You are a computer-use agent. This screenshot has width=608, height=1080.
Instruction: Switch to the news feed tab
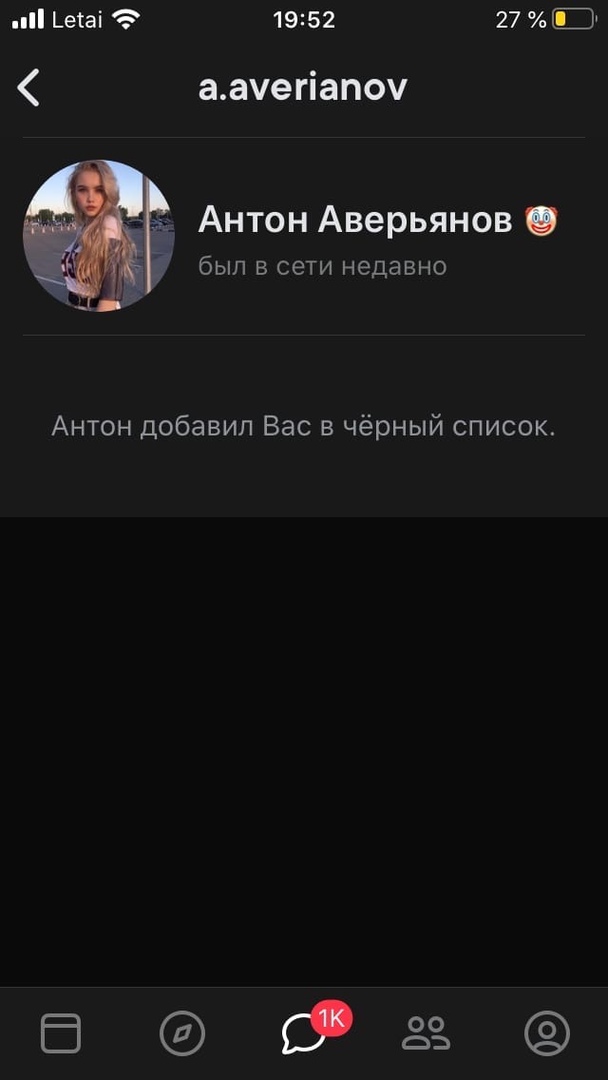[x=60, y=1033]
